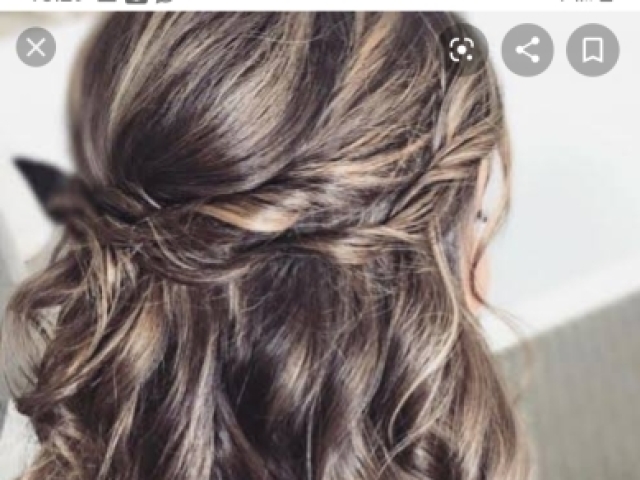This screenshot has width=640, height=480.
Task: Bookmark this image to collections
Action: (x=592, y=50)
